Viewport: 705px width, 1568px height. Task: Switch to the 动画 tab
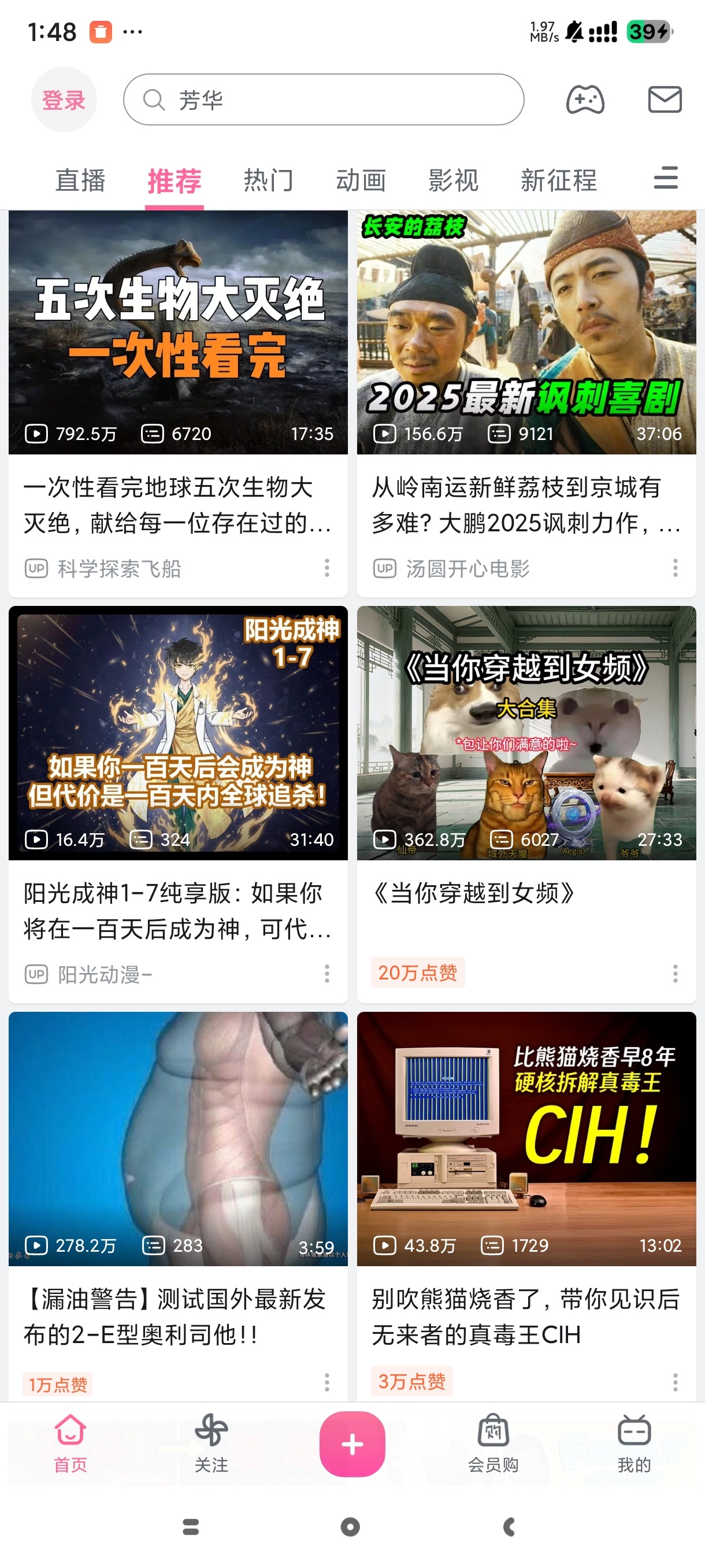[361, 181]
